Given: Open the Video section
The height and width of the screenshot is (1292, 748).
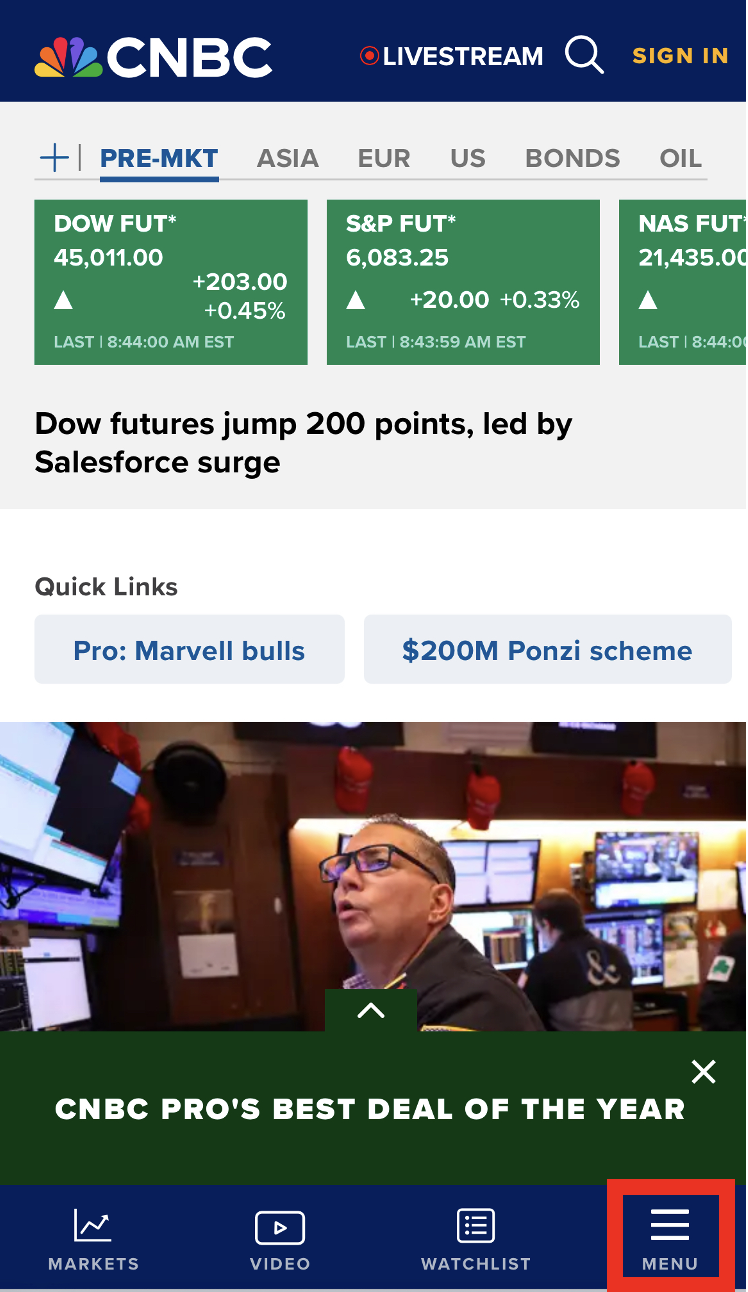Looking at the screenshot, I should (280, 1240).
